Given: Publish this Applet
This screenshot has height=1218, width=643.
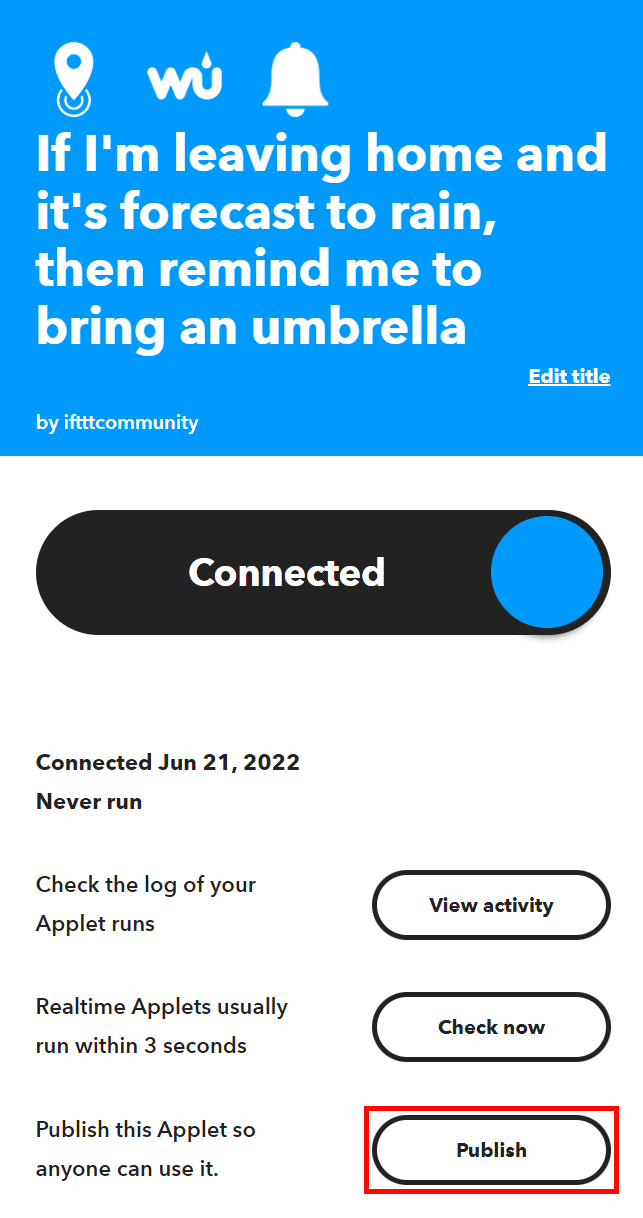Looking at the screenshot, I should coord(491,1150).
